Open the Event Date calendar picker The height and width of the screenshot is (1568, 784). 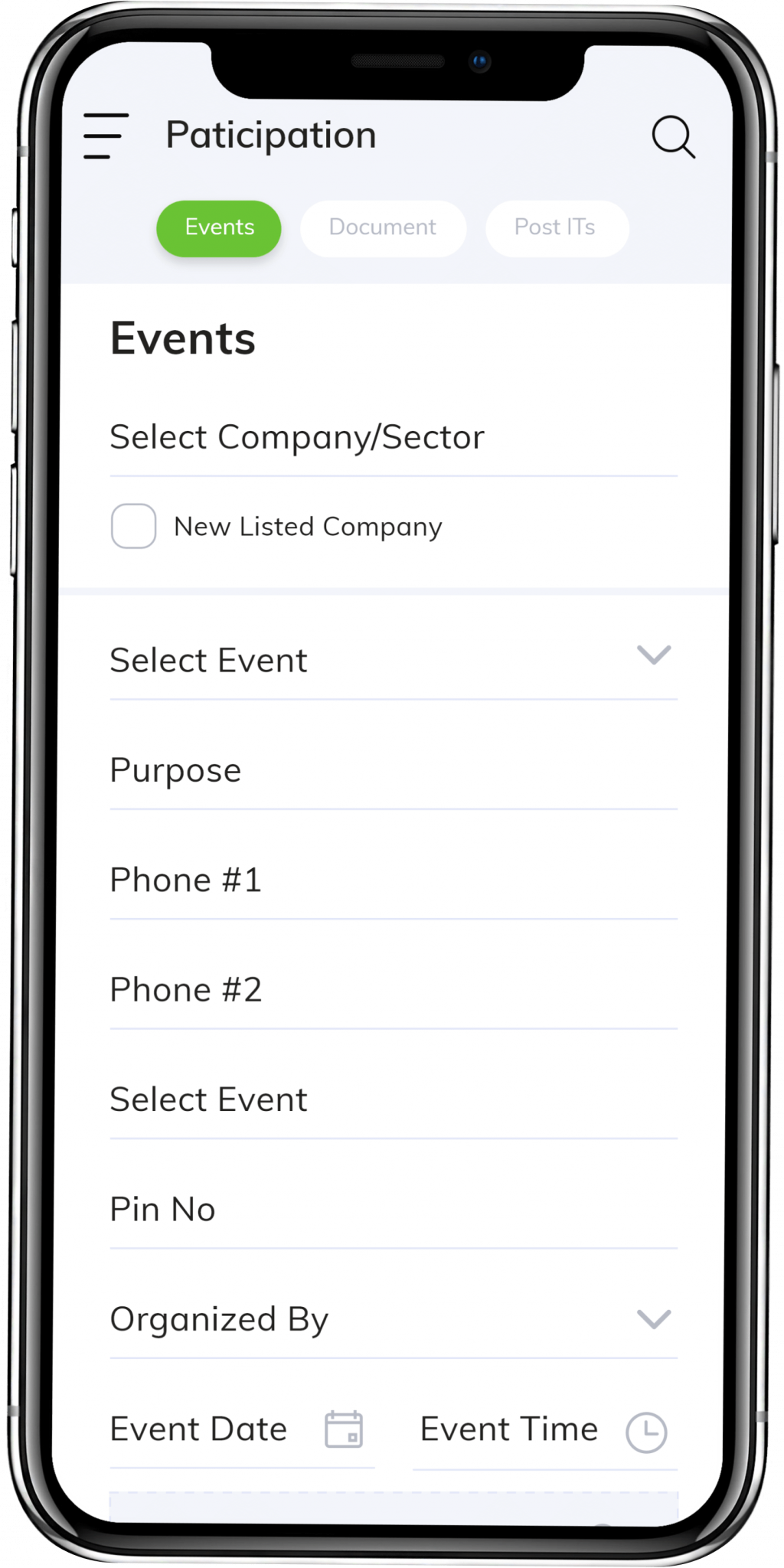pyautogui.click(x=344, y=1429)
